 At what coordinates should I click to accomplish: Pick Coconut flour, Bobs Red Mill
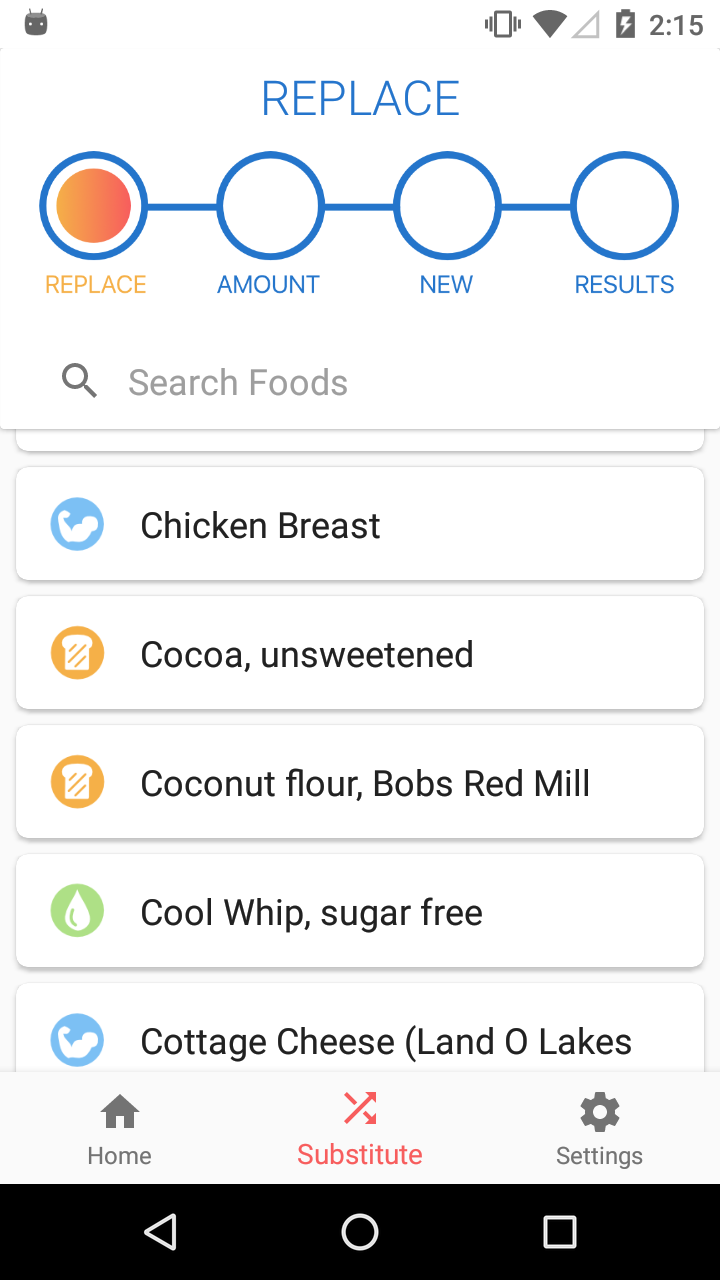click(360, 782)
